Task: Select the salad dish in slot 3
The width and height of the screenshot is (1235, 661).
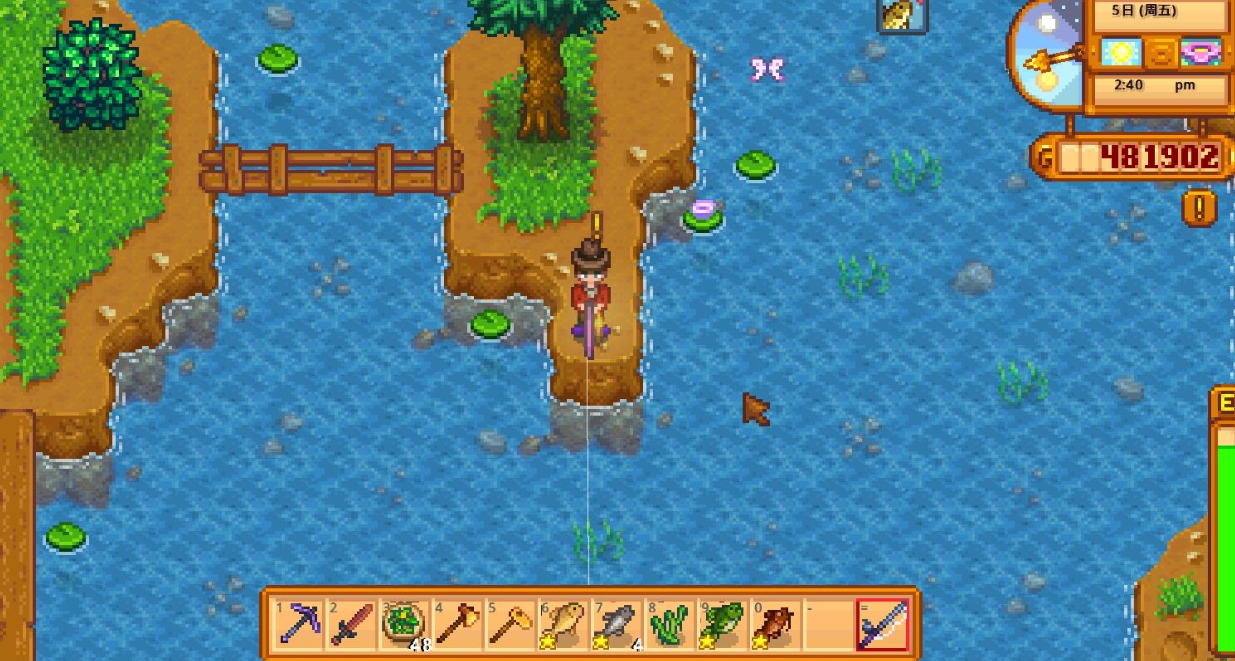Action: point(404,625)
